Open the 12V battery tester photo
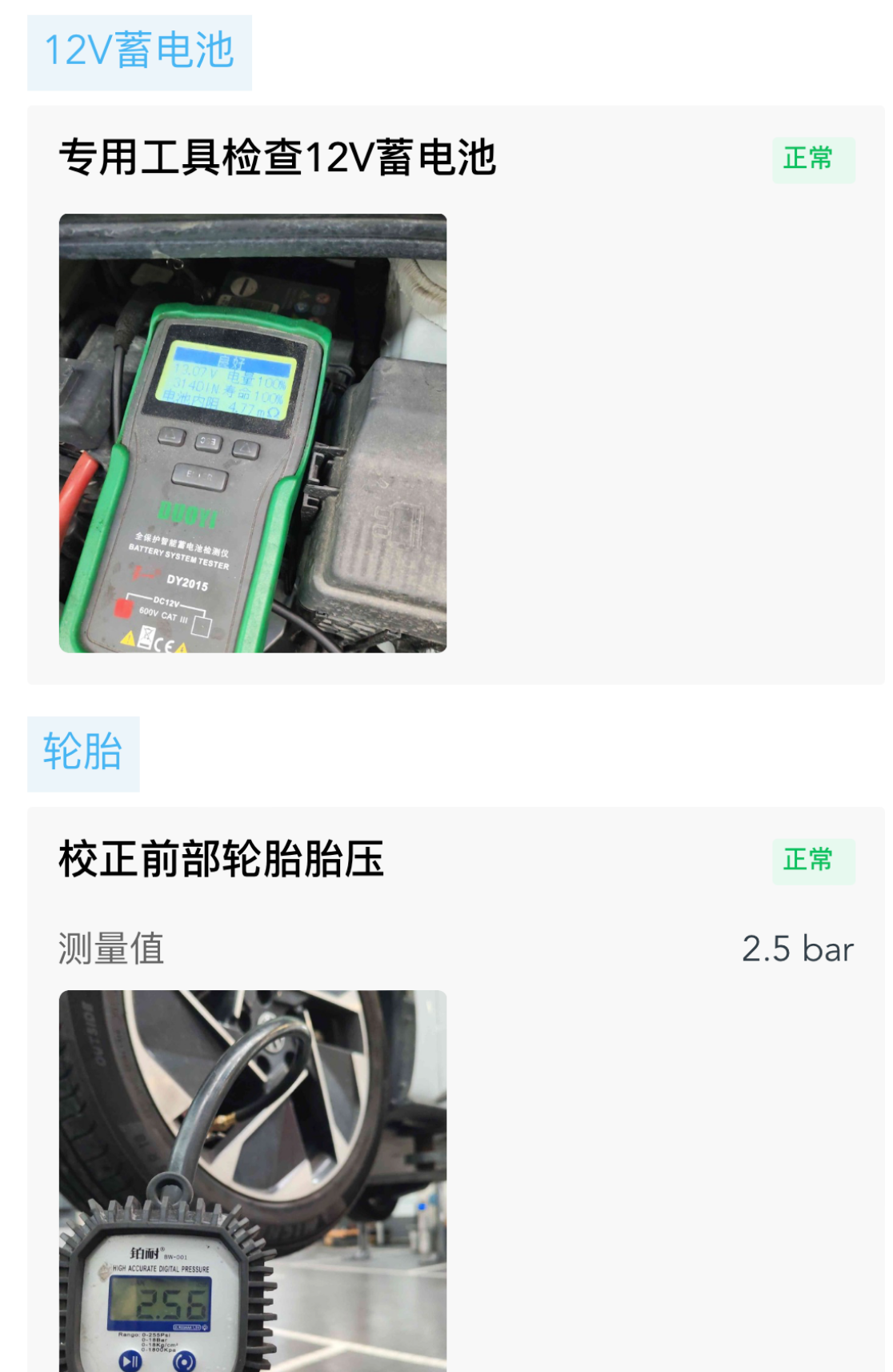893x1372 pixels. click(x=253, y=433)
